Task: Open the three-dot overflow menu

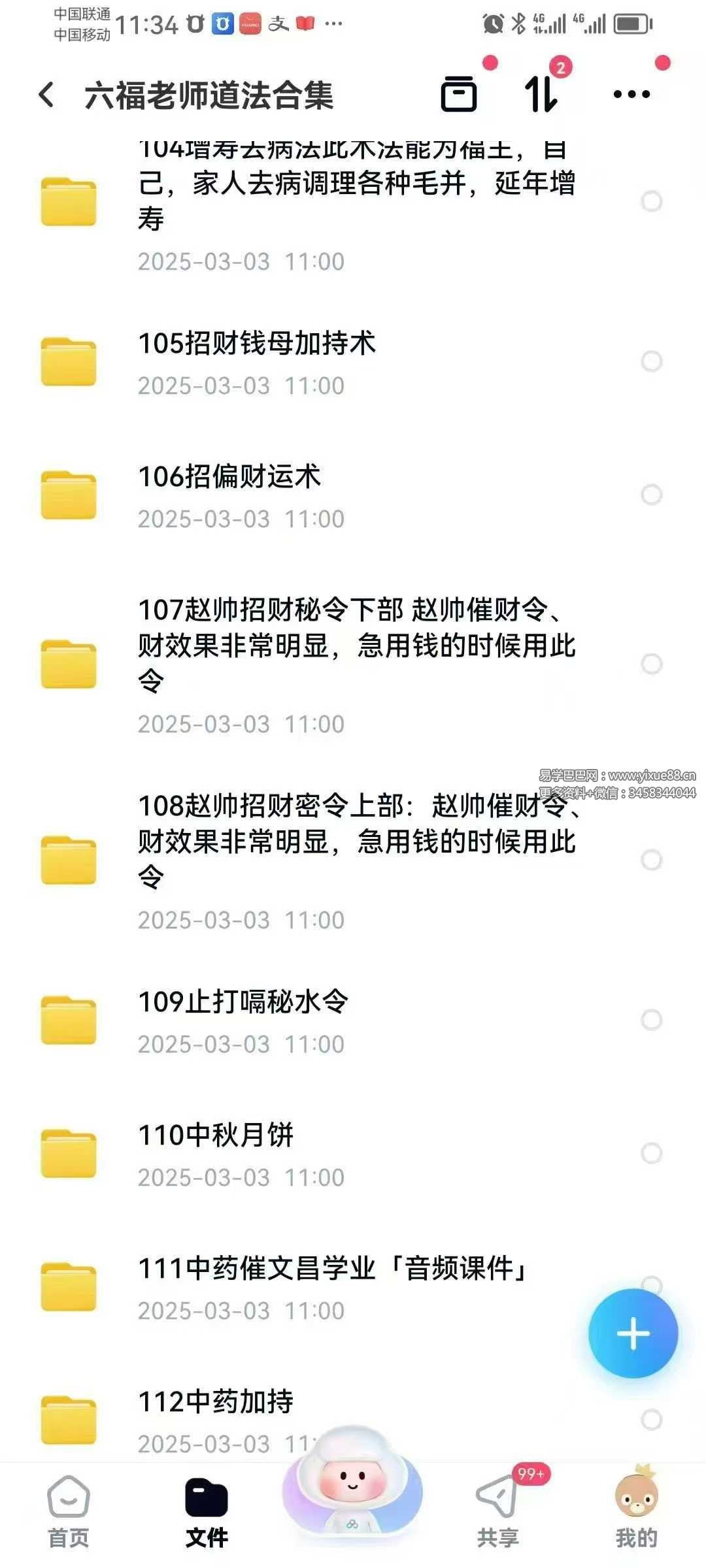Action: pos(631,95)
